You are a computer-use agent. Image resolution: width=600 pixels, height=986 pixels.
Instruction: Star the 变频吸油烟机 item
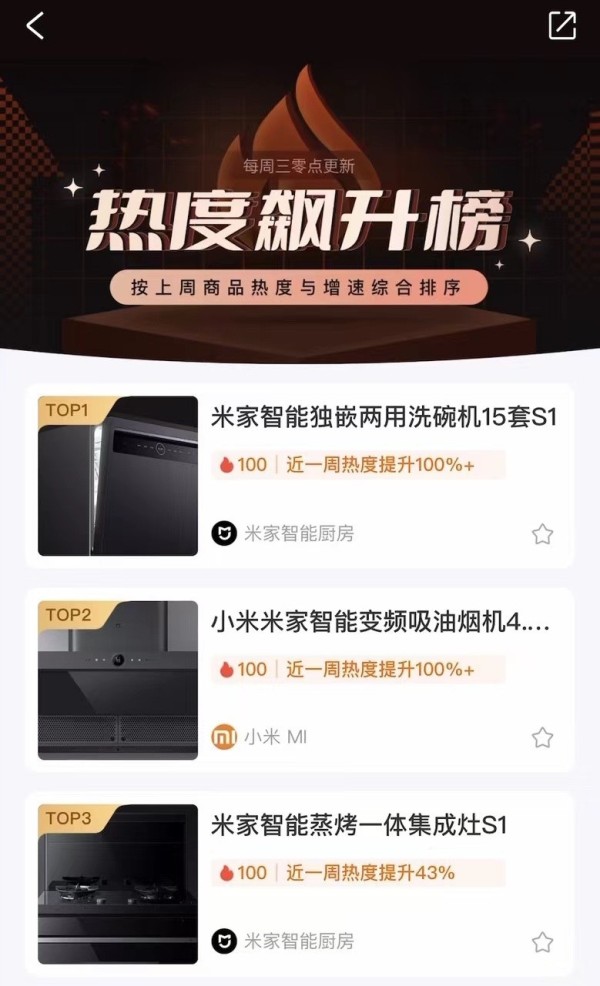pyautogui.click(x=542, y=737)
